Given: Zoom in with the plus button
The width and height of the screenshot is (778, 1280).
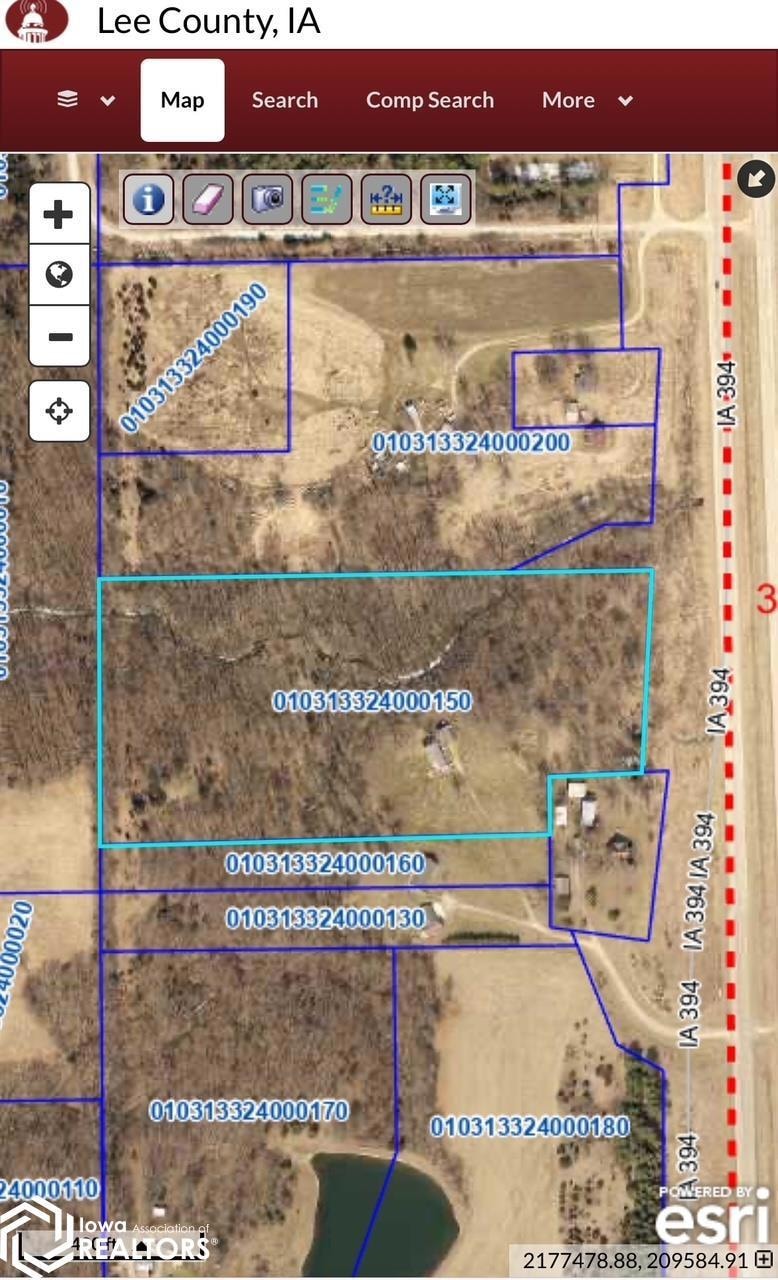Looking at the screenshot, I should [59, 214].
